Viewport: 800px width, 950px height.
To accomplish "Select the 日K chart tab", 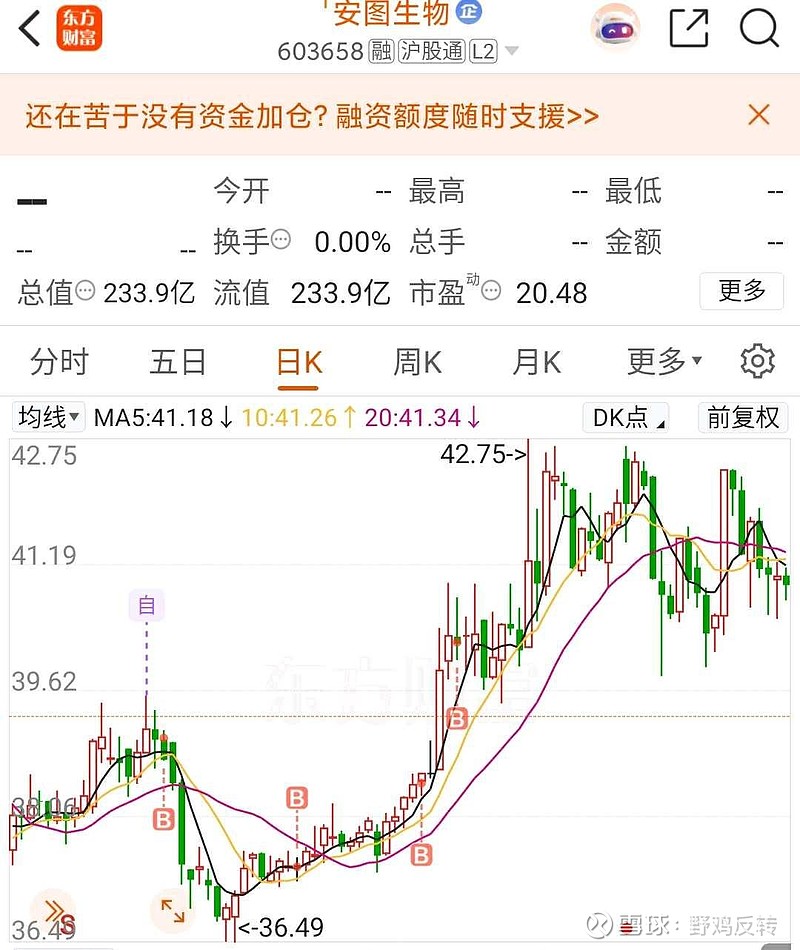I will click(299, 362).
